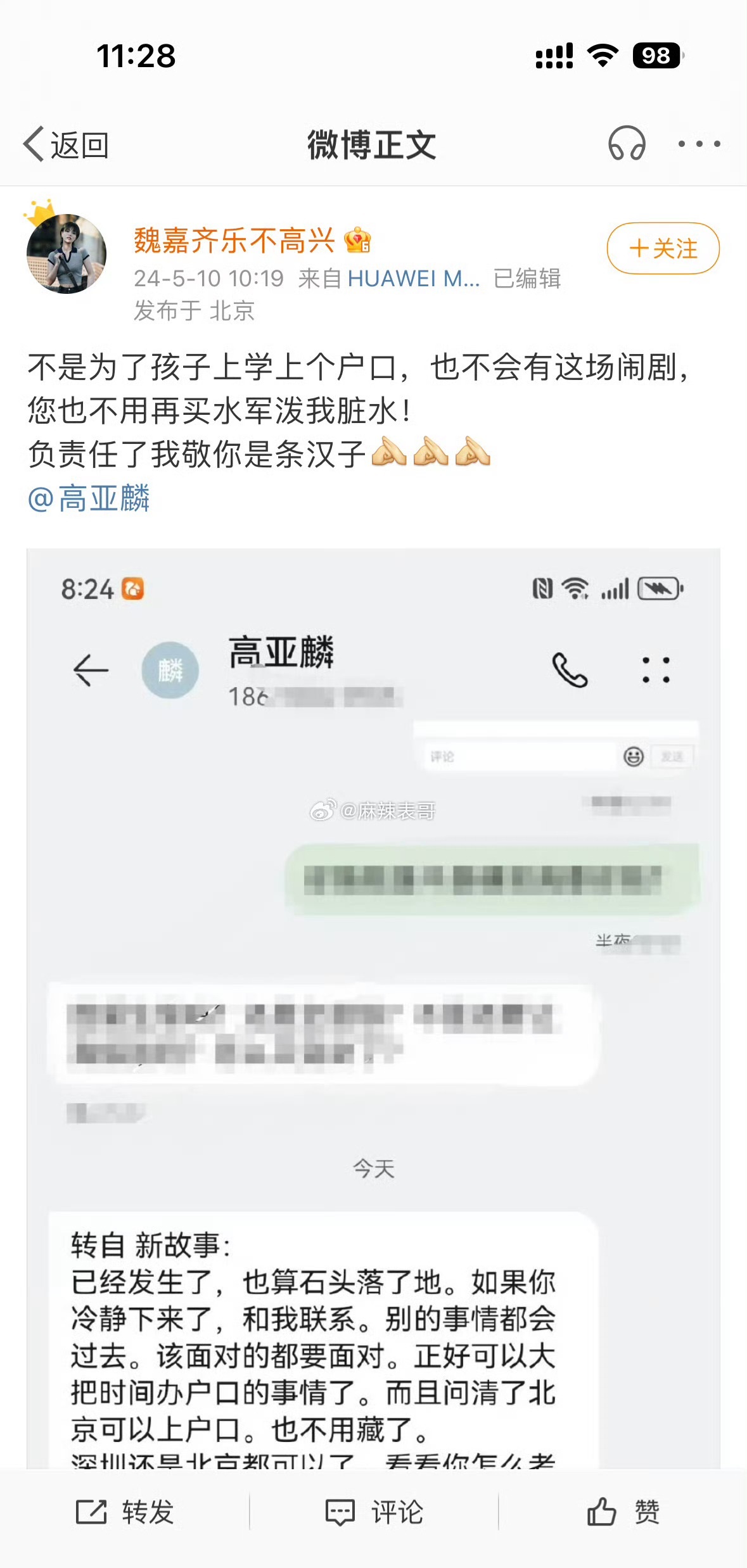The height and width of the screenshot is (1568, 747).
Task: Repost this Weibo via 转发
Action: [125, 1512]
